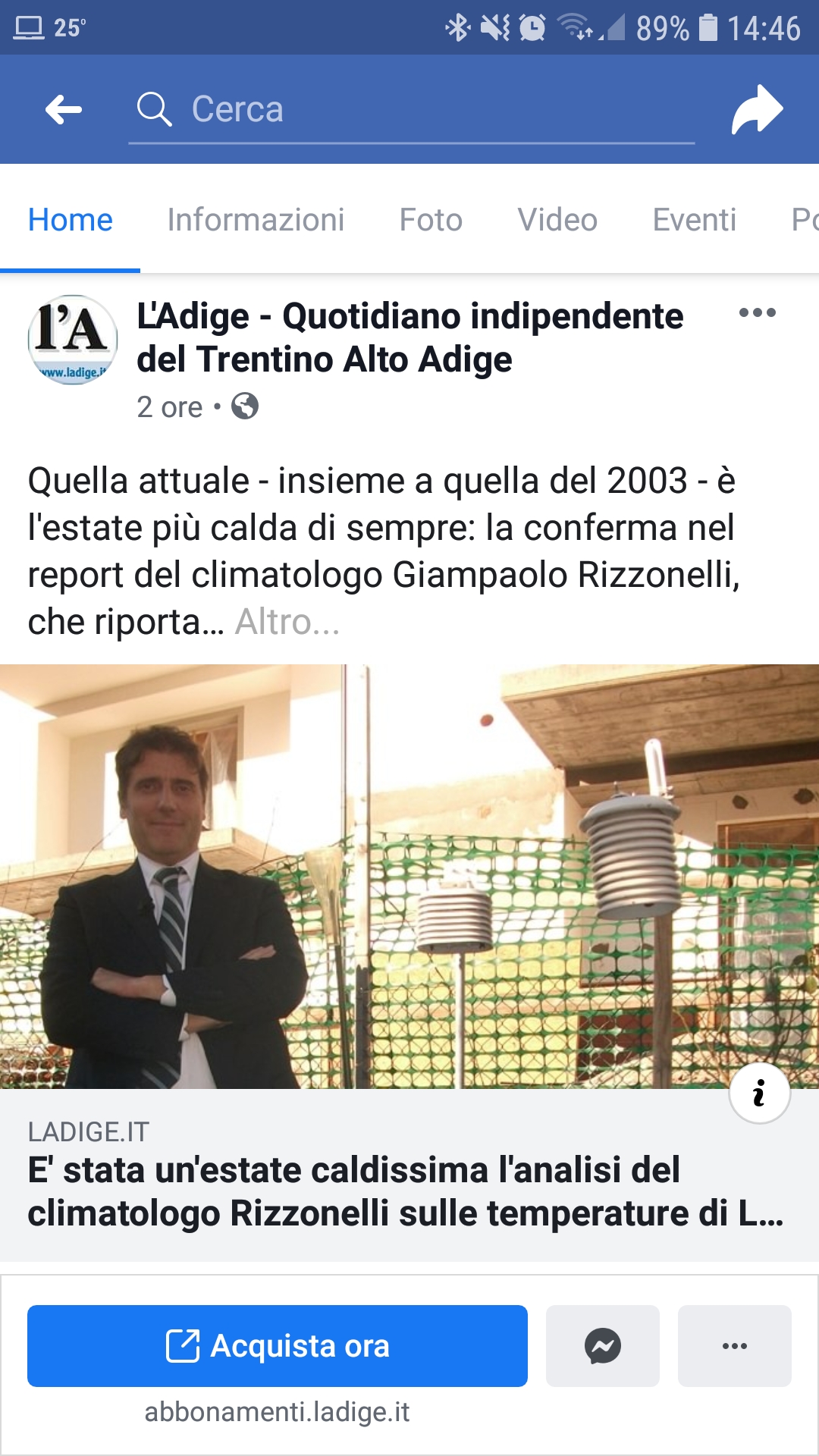Open the L'Adige profile picture
The width and height of the screenshot is (819, 1456).
pos(73,340)
